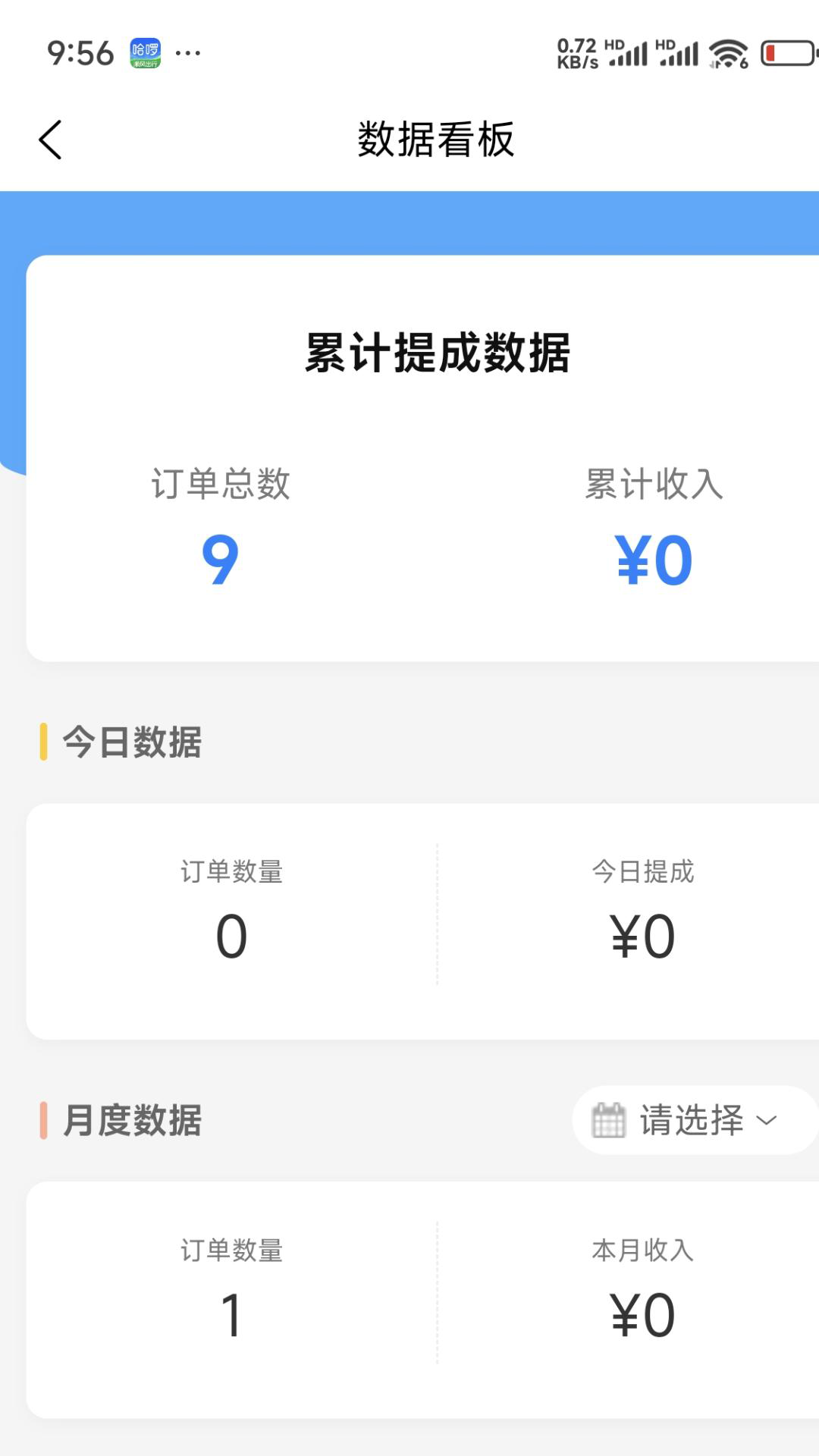Tap the 今日提成 amount ¥0
Screen dimensions: 819x1456
click(642, 938)
